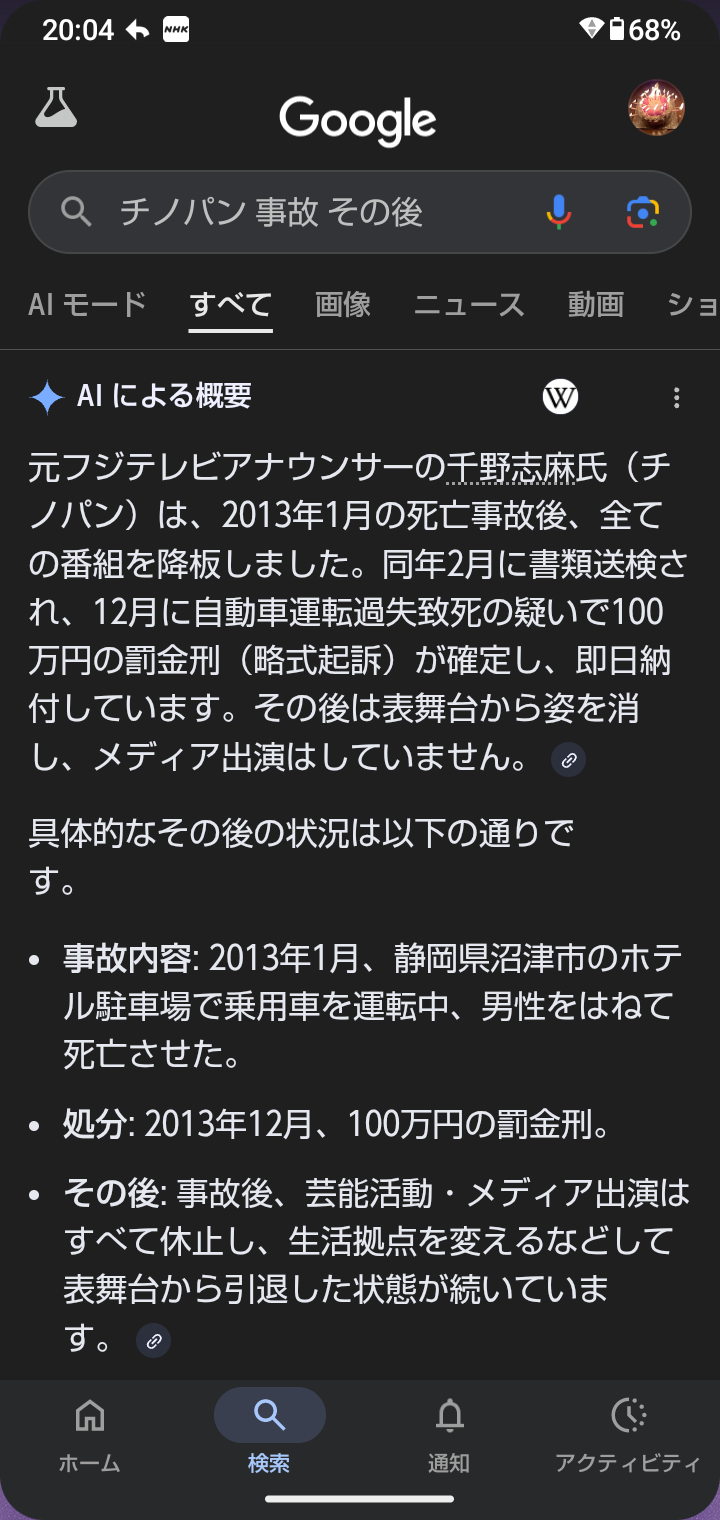The image size is (720, 1520).
Task: Open source link after メディア出演はしていません
Action: (569, 760)
